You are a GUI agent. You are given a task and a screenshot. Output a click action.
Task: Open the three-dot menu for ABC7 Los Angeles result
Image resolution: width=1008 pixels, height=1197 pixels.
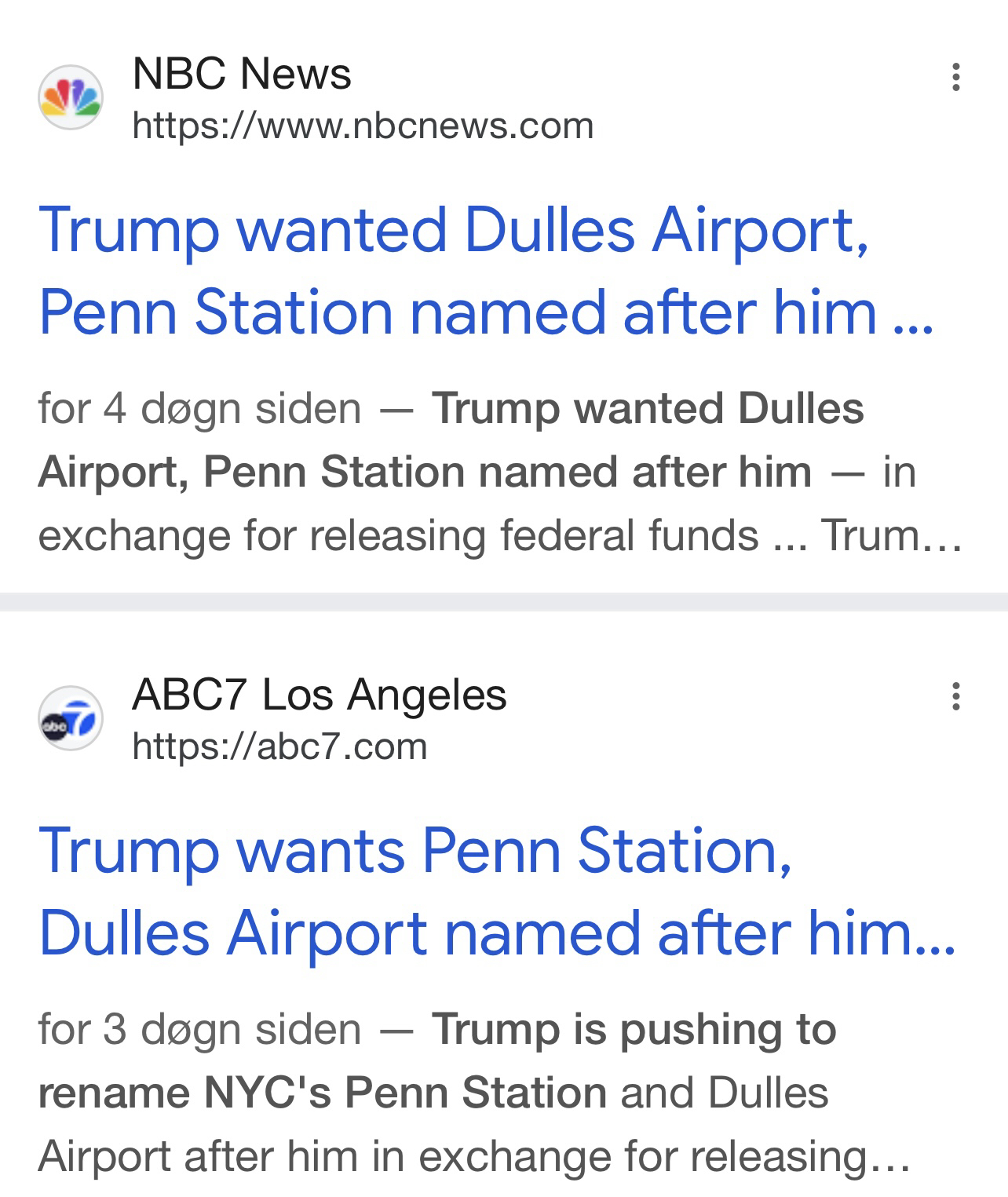click(x=955, y=696)
